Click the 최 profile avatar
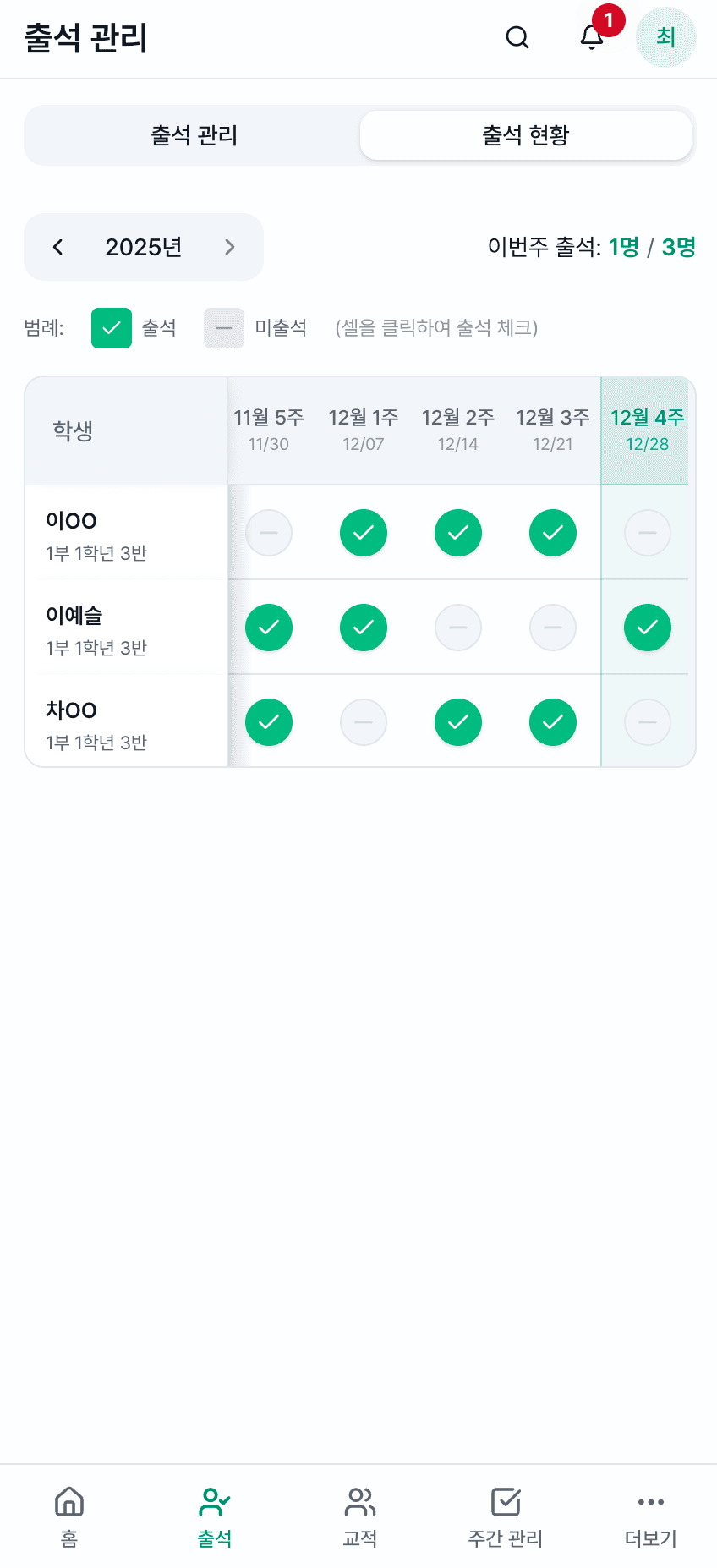717x1568 pixels. (x=665, y=37)
